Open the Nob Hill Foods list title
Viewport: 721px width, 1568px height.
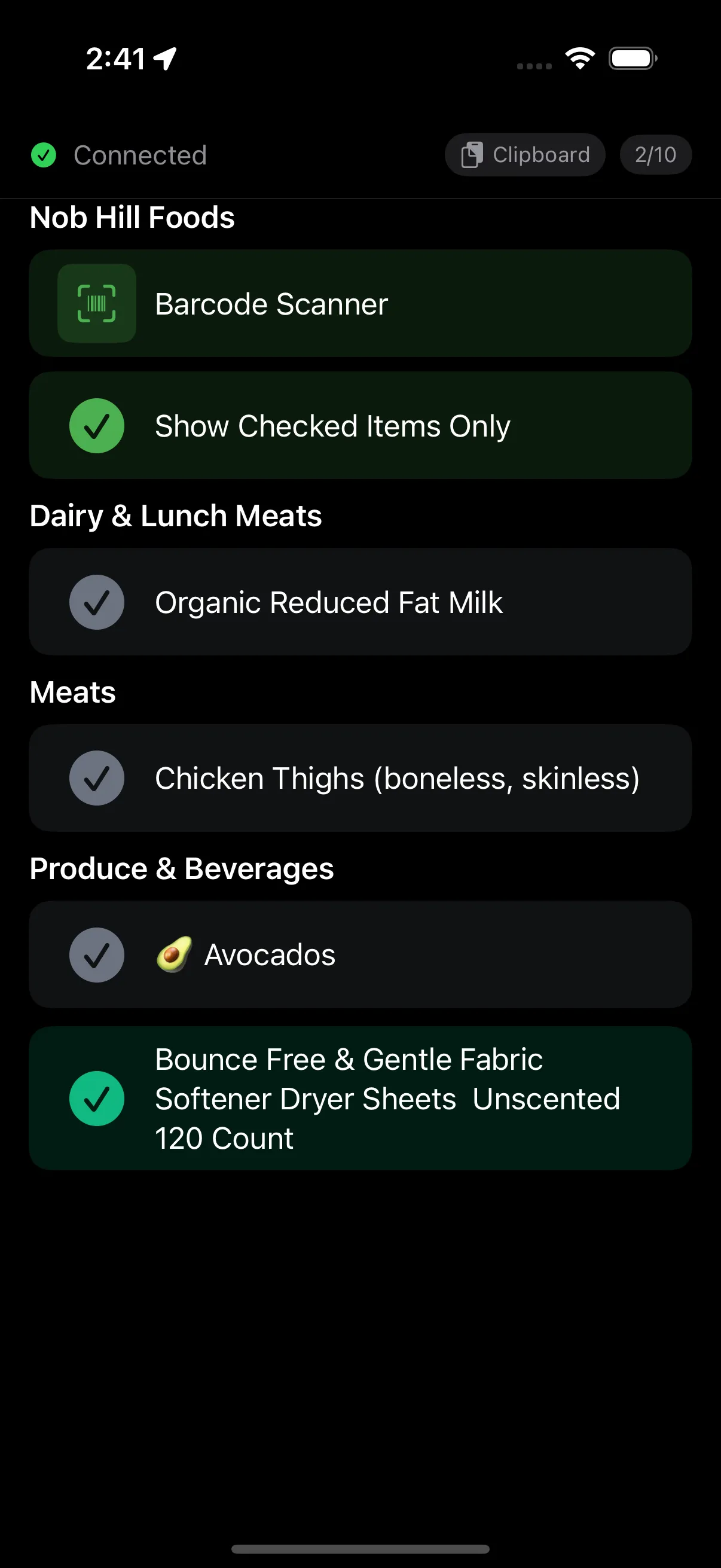[132, 217]
